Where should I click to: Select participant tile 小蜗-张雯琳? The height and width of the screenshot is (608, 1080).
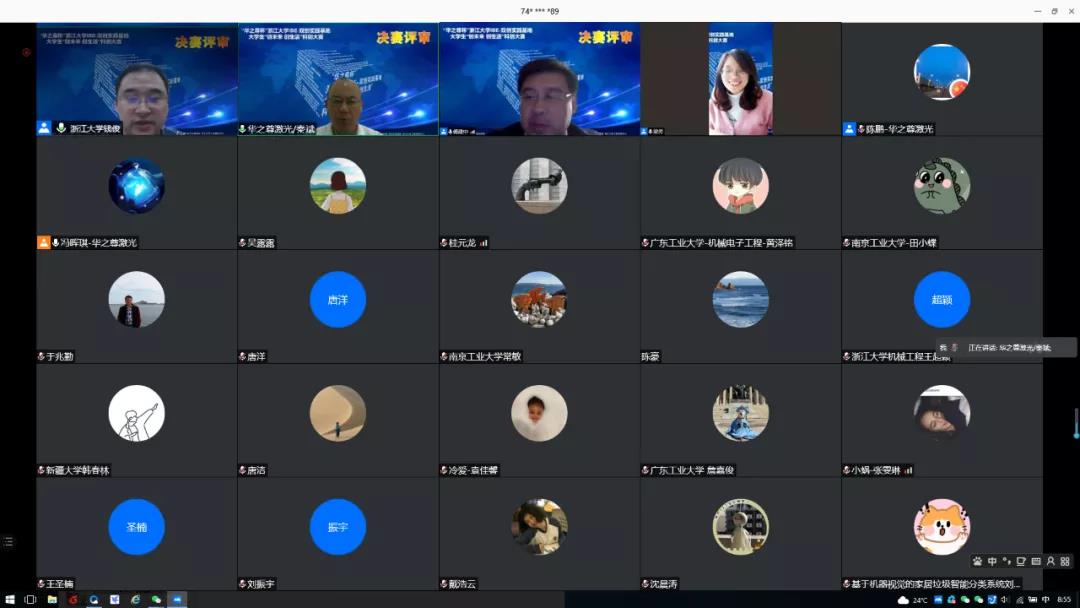click(x=941, y=420)
